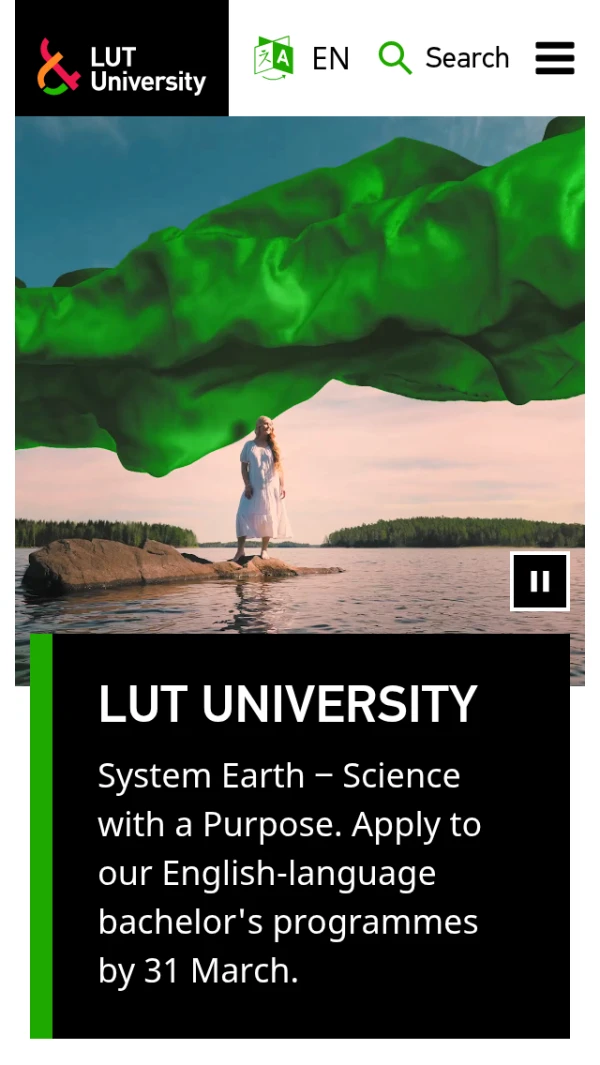Open the LUT University bachelor's programmes card
600x1065 pixels.
click(x=300, y=835)
